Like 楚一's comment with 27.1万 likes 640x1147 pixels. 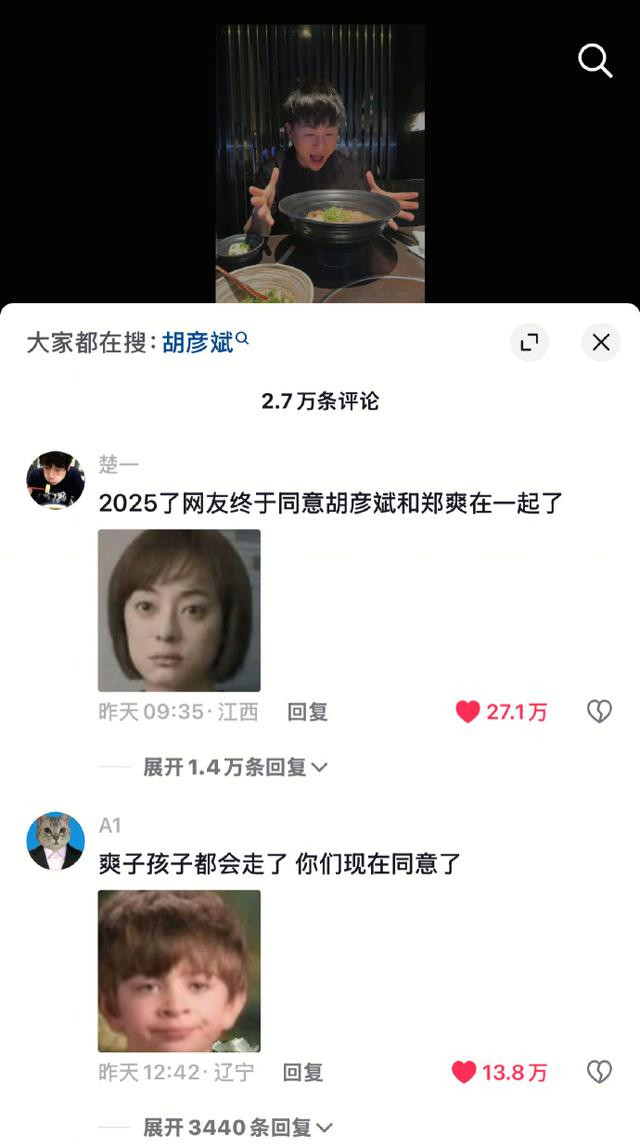(468, 712)
